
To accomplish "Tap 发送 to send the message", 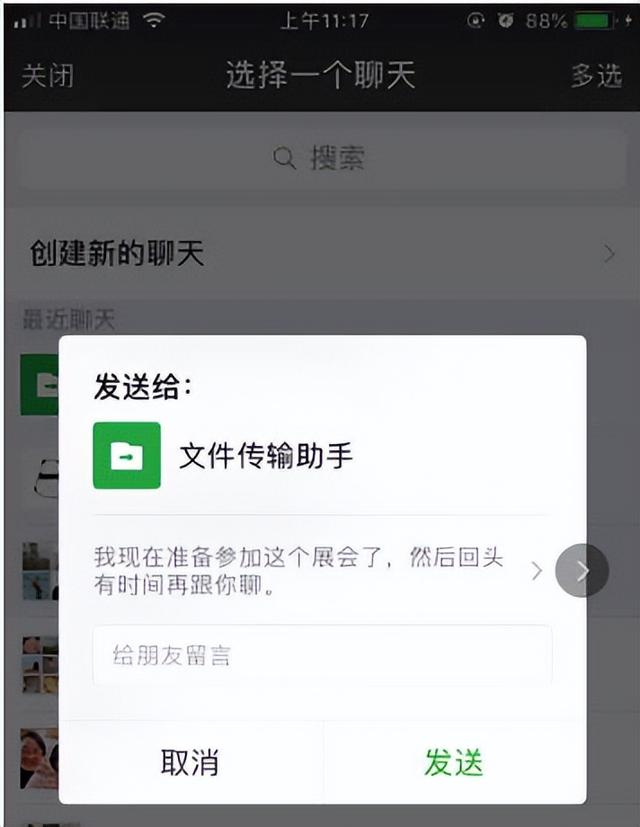I will pyautogui.click(x=453, y=762).
